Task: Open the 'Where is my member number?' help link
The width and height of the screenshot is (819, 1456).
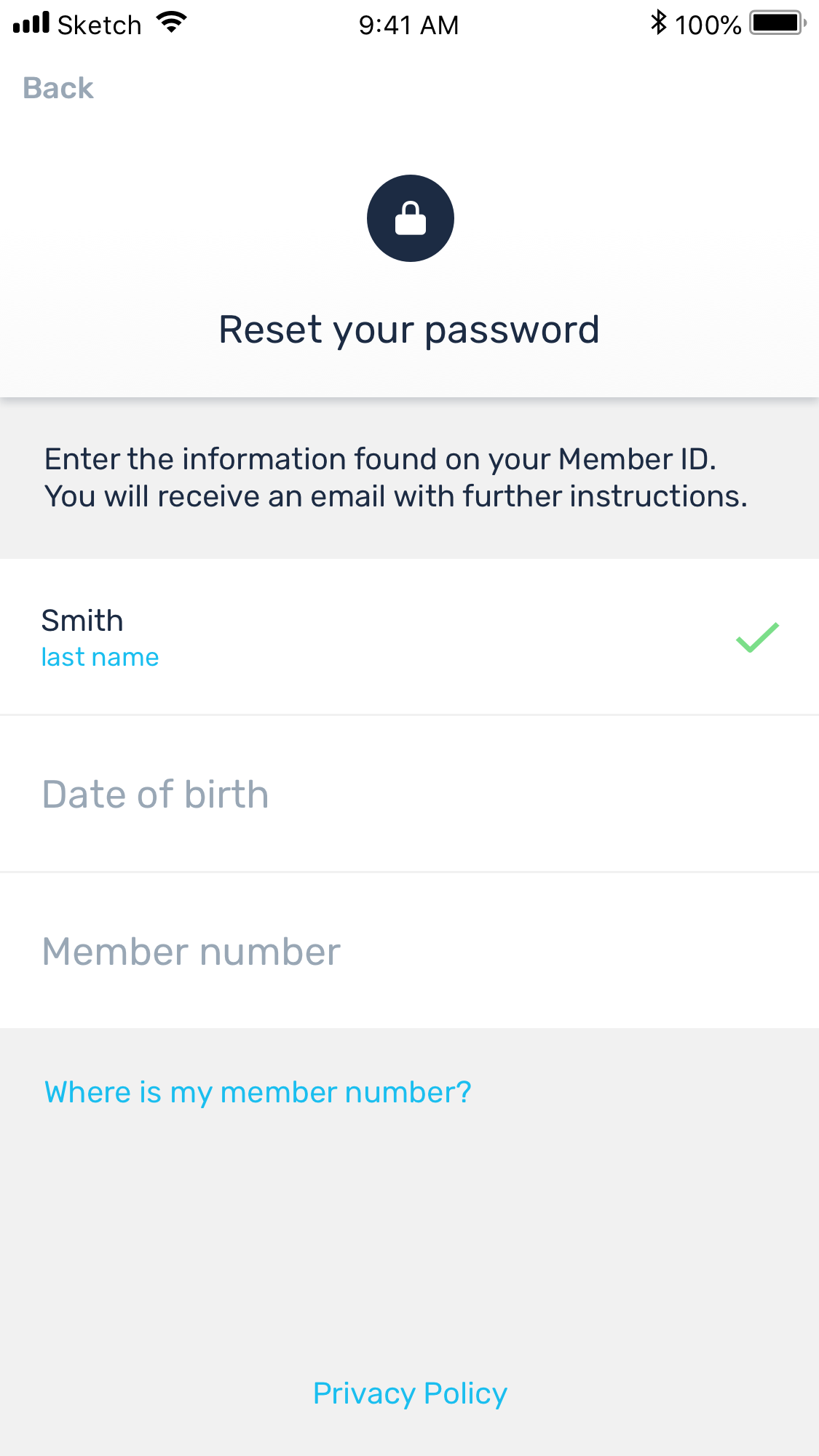Action: (x=258, y=1092)
